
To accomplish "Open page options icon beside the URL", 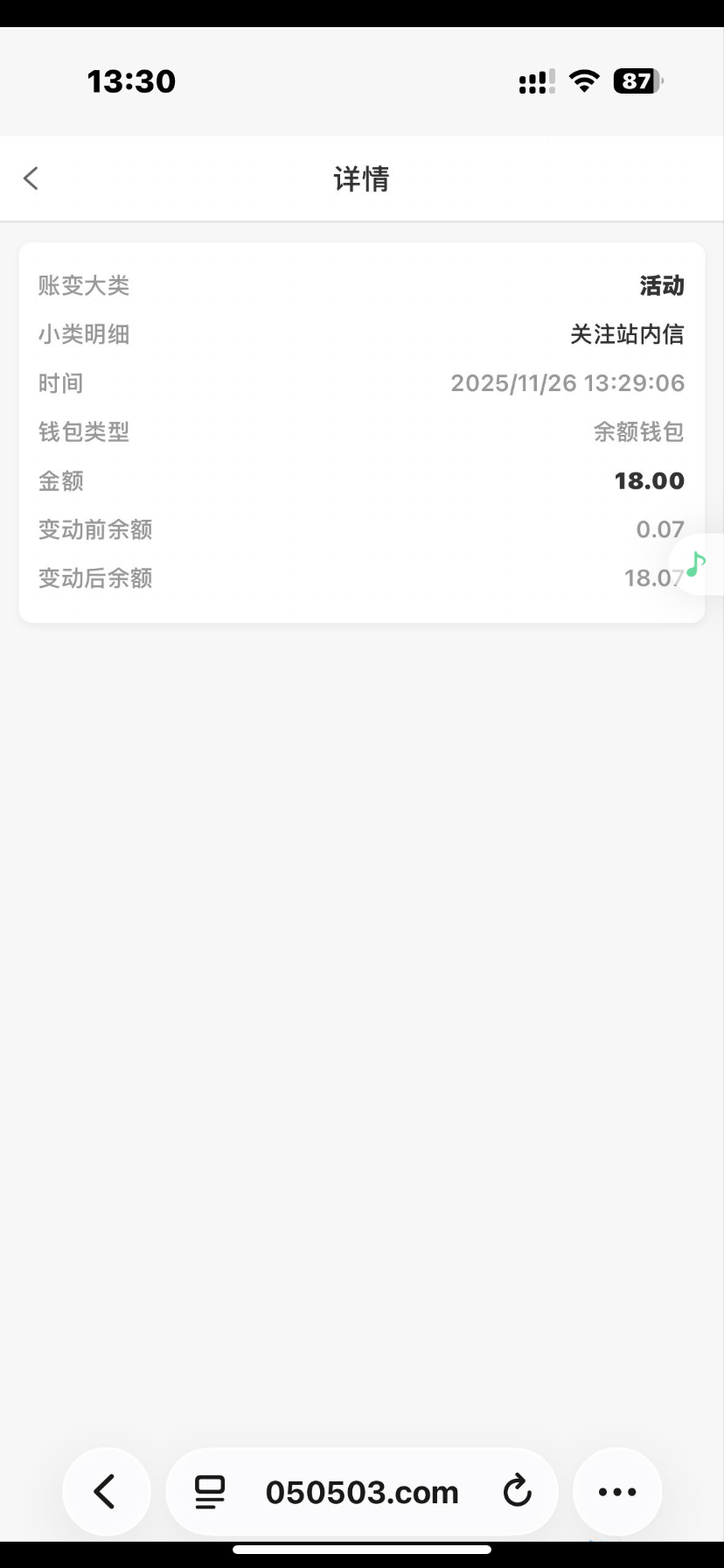I will coord(210,1492).
